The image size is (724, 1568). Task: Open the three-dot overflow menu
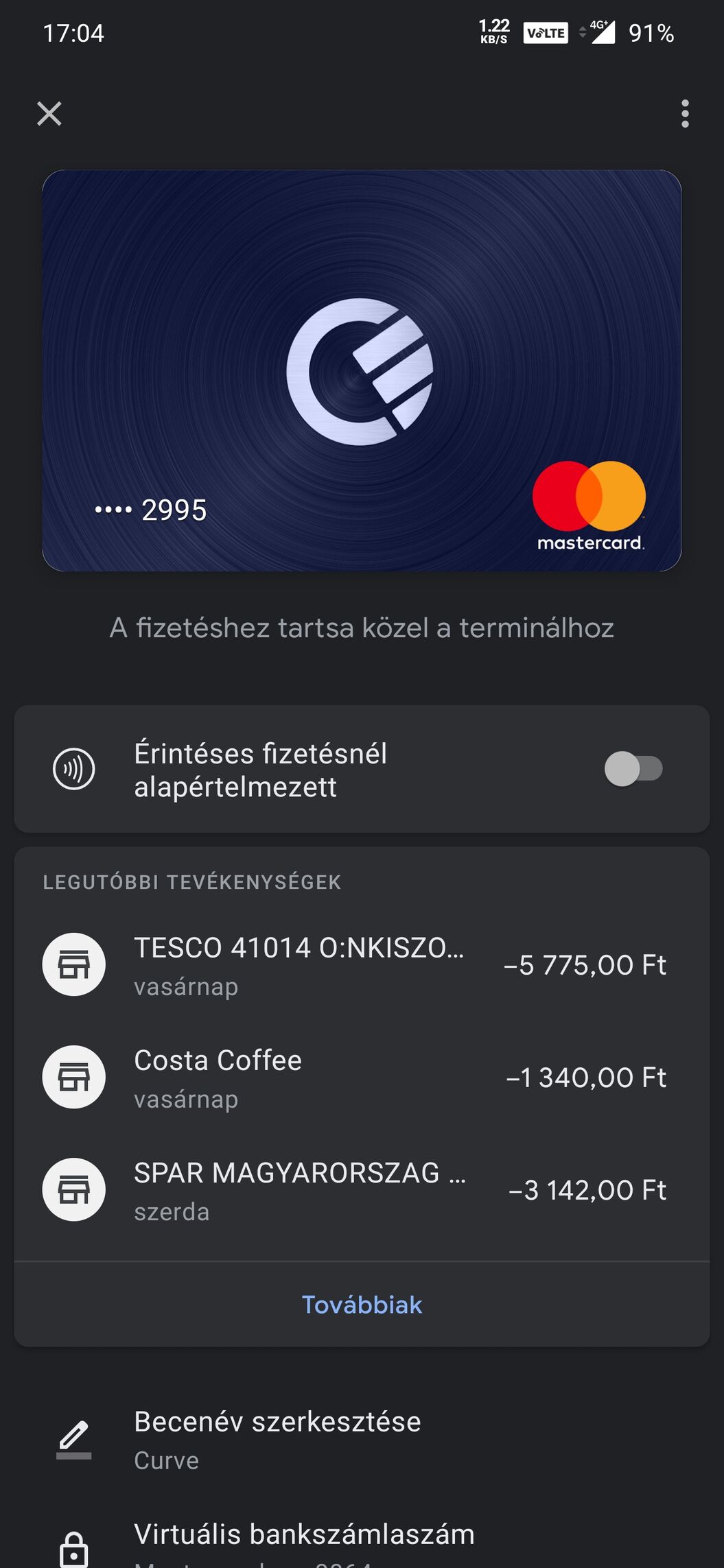(684, 114)
